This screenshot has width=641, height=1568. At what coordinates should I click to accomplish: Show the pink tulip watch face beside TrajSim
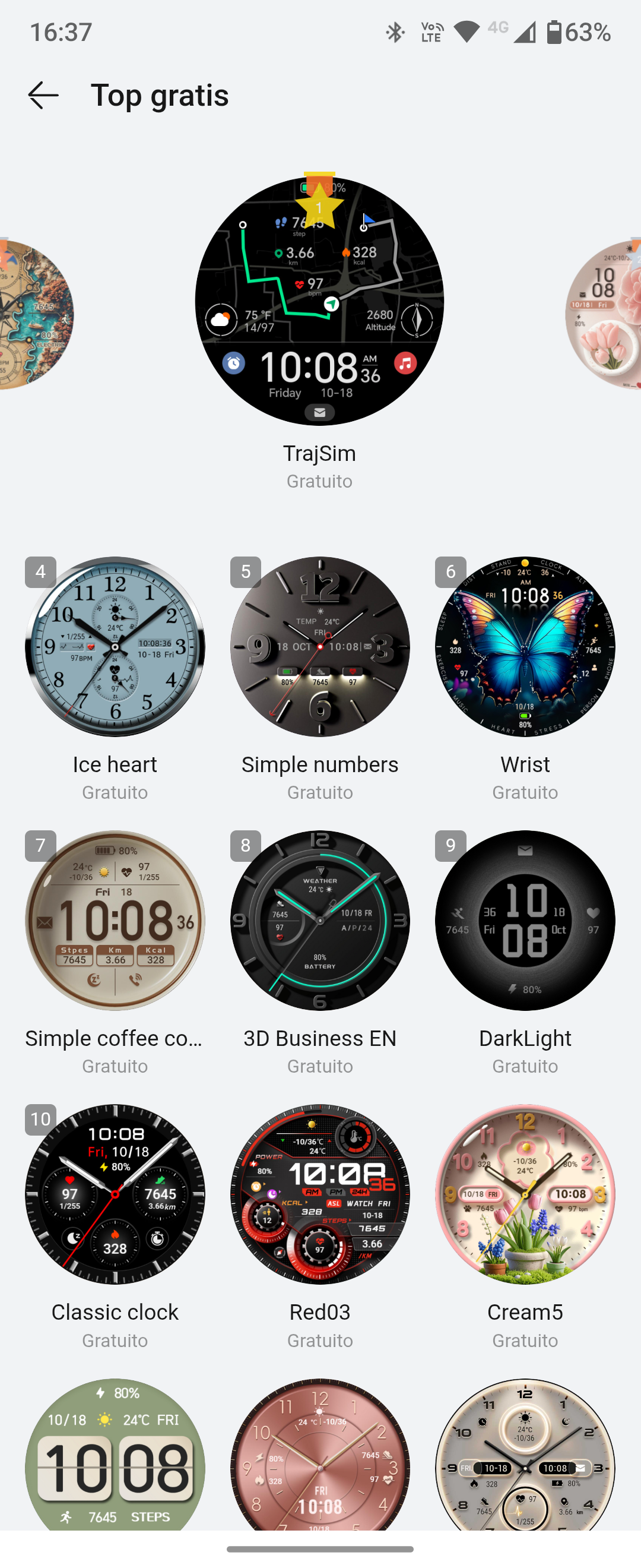click(x=605, y=314)
